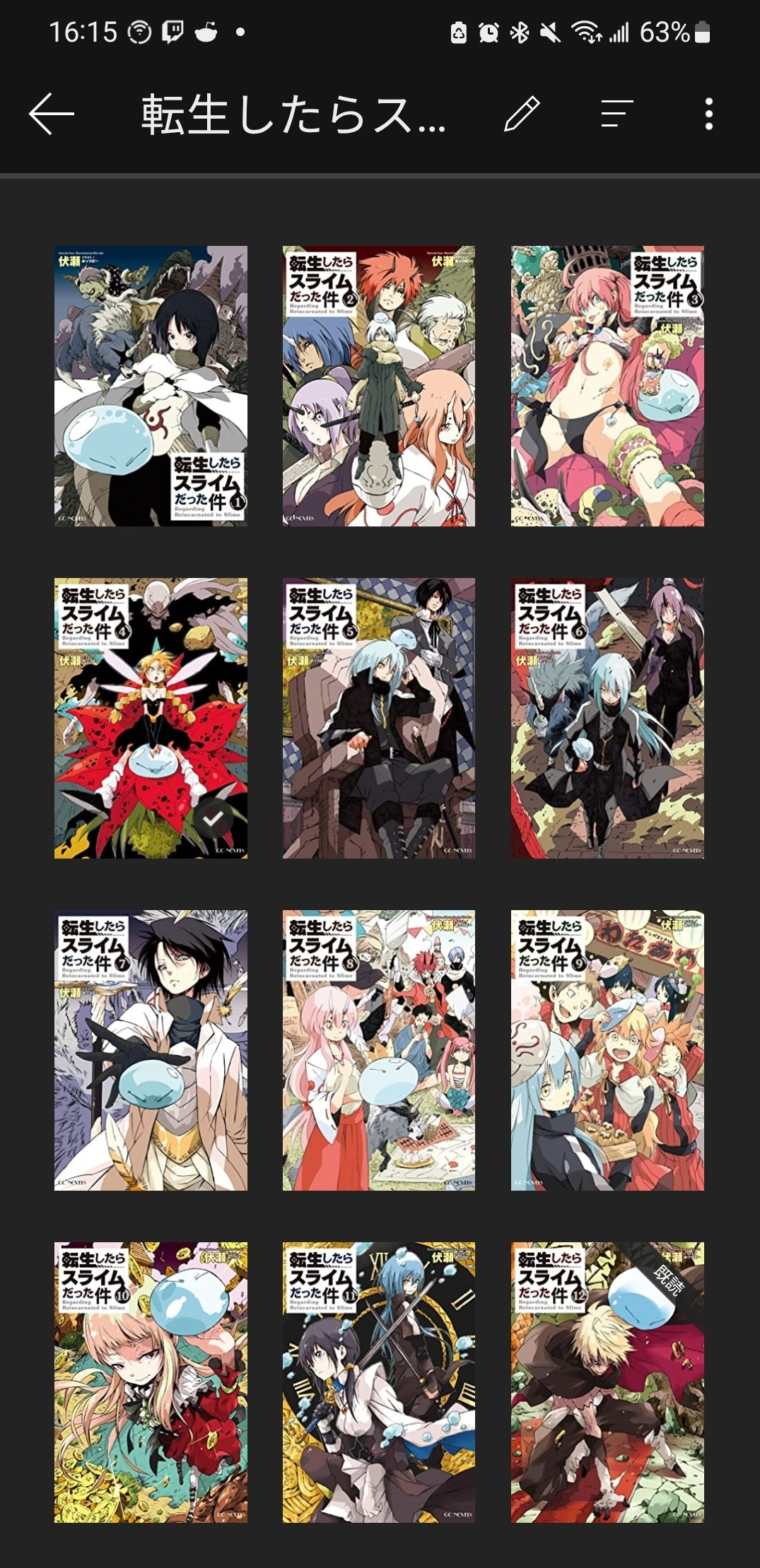
Task: Open the three-dot overflow menu
Action: tap(708, 114)
